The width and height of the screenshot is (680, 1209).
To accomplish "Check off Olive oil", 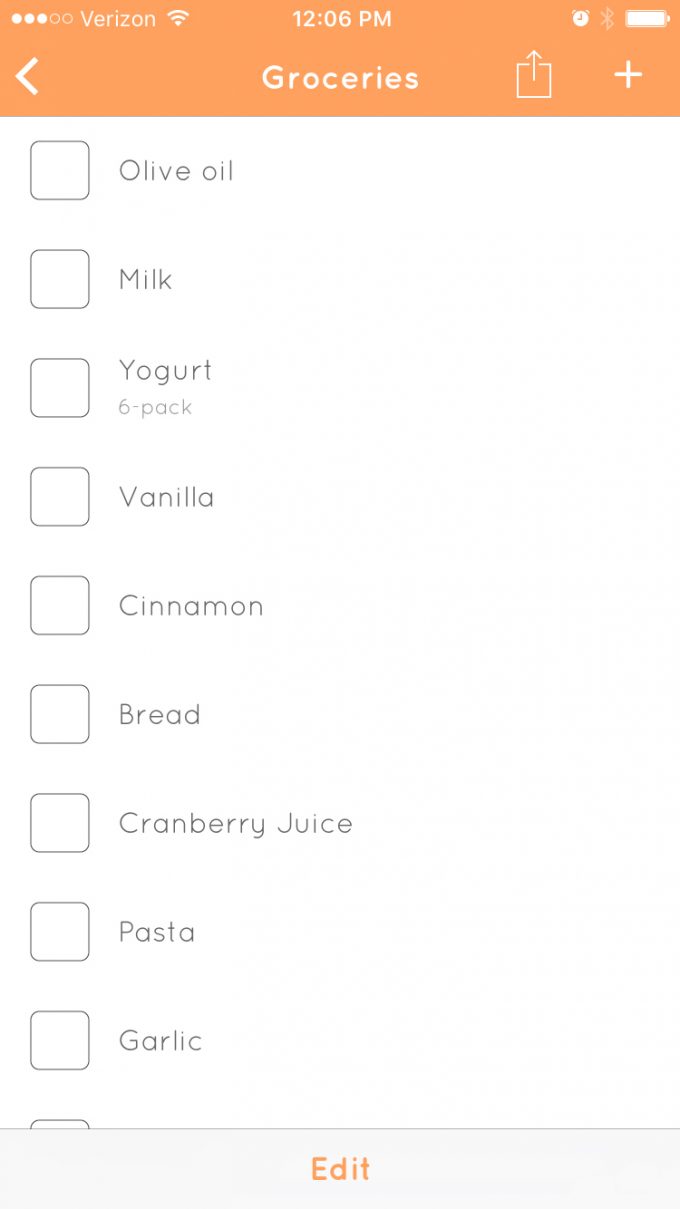I will [x=60, y=170].
